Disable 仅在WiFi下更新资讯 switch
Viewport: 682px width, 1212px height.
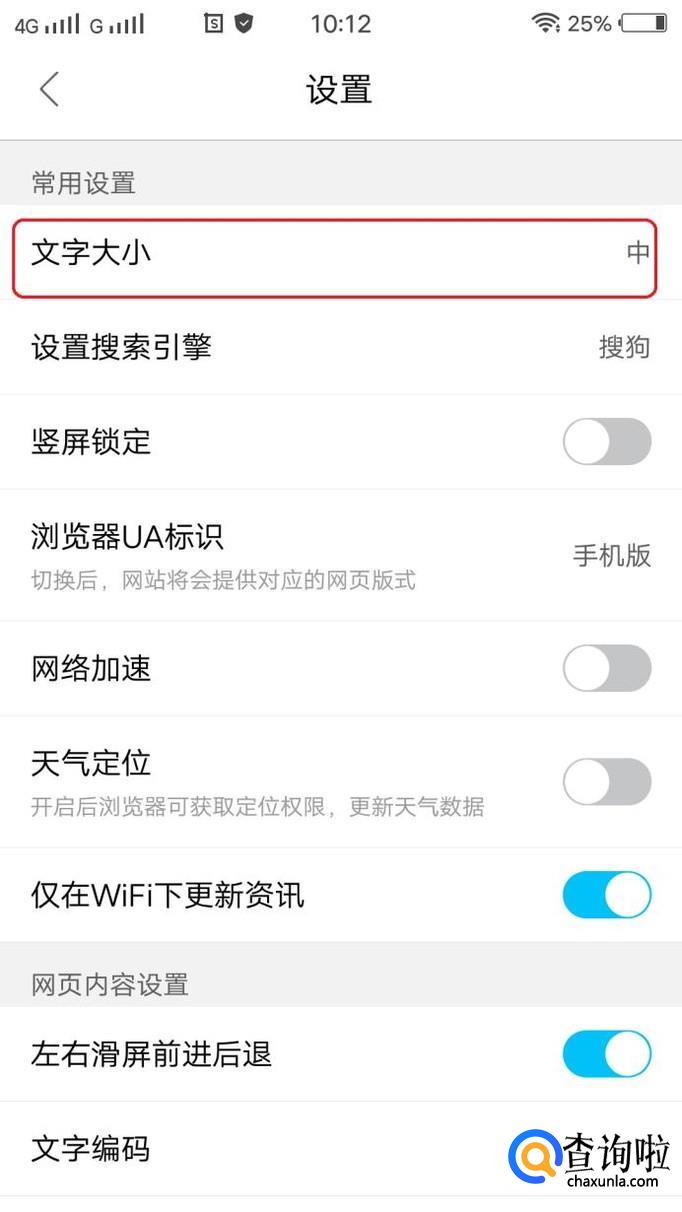pos(606,895)
